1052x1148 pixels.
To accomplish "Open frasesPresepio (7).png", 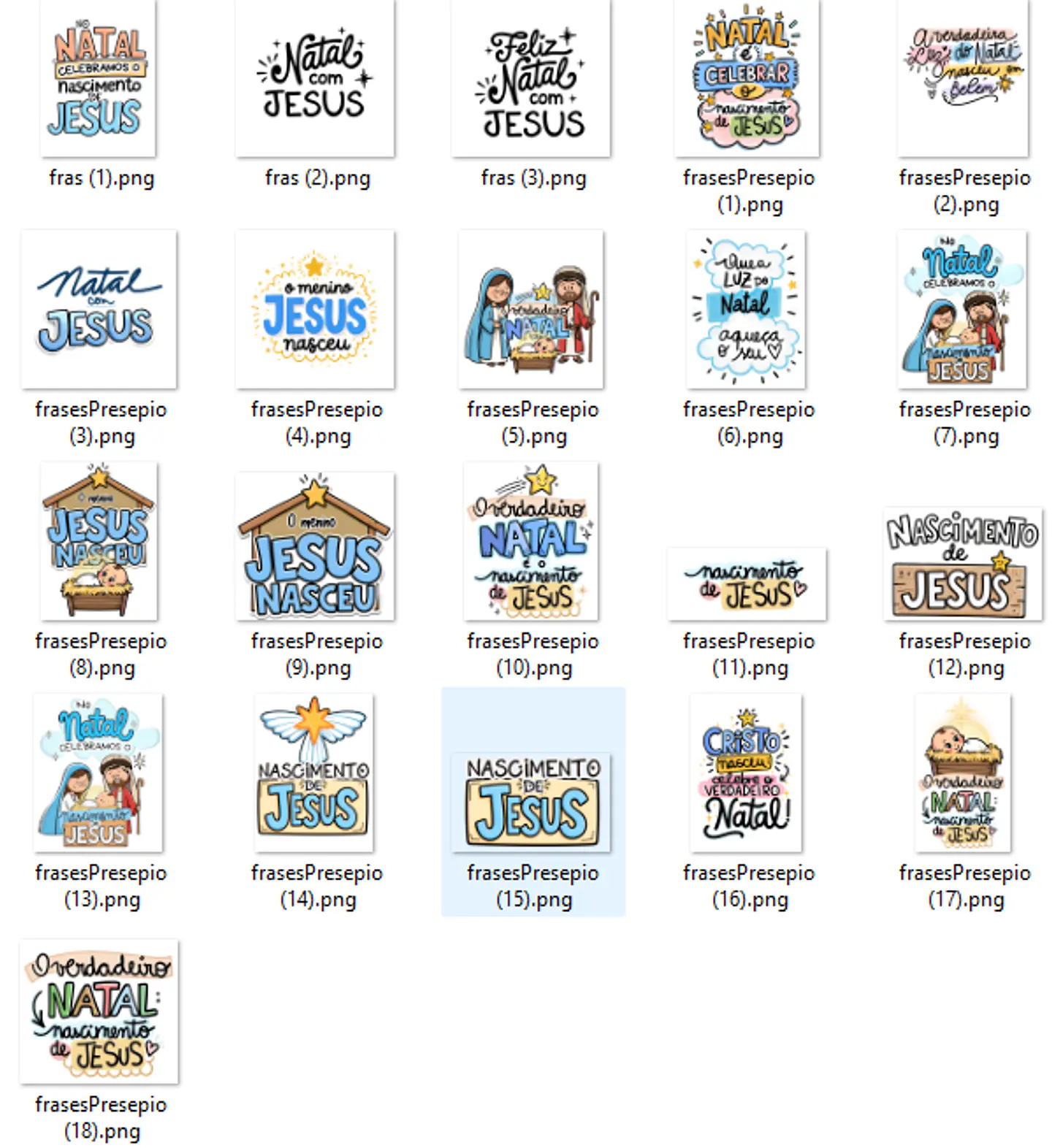I will (x=962, y=310).
